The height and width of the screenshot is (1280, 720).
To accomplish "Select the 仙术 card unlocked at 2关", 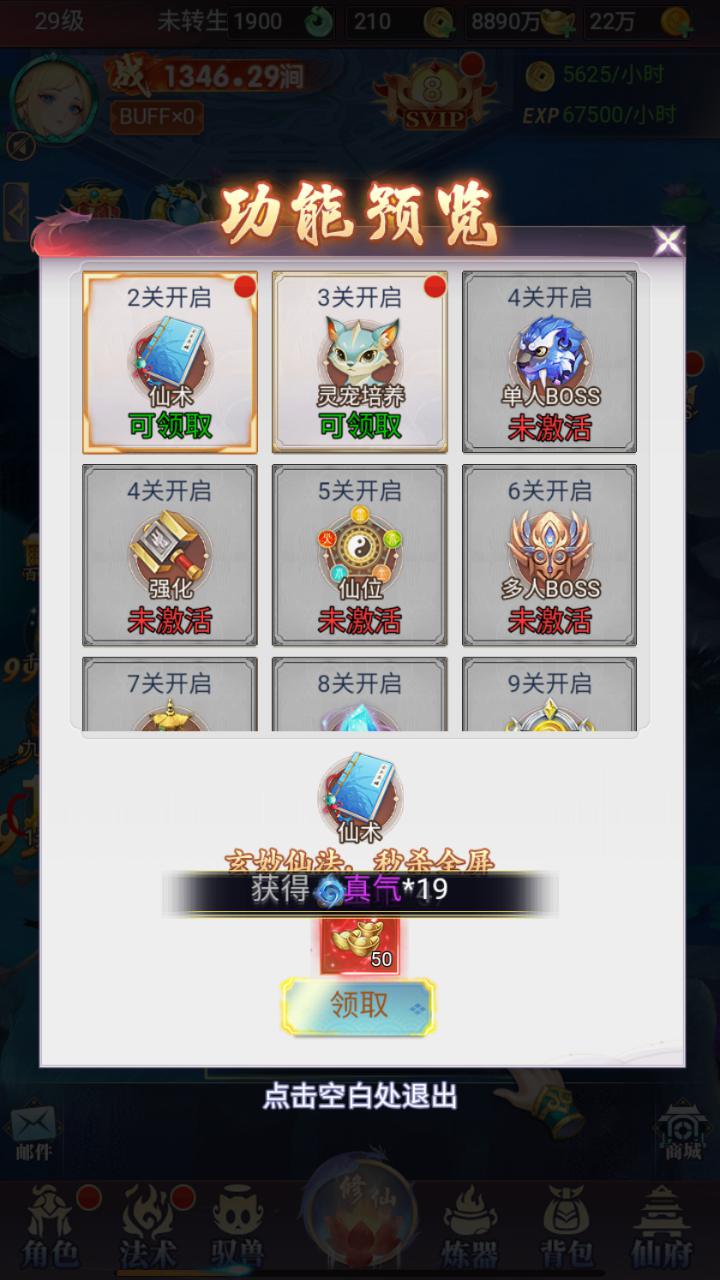I will 170,363.
